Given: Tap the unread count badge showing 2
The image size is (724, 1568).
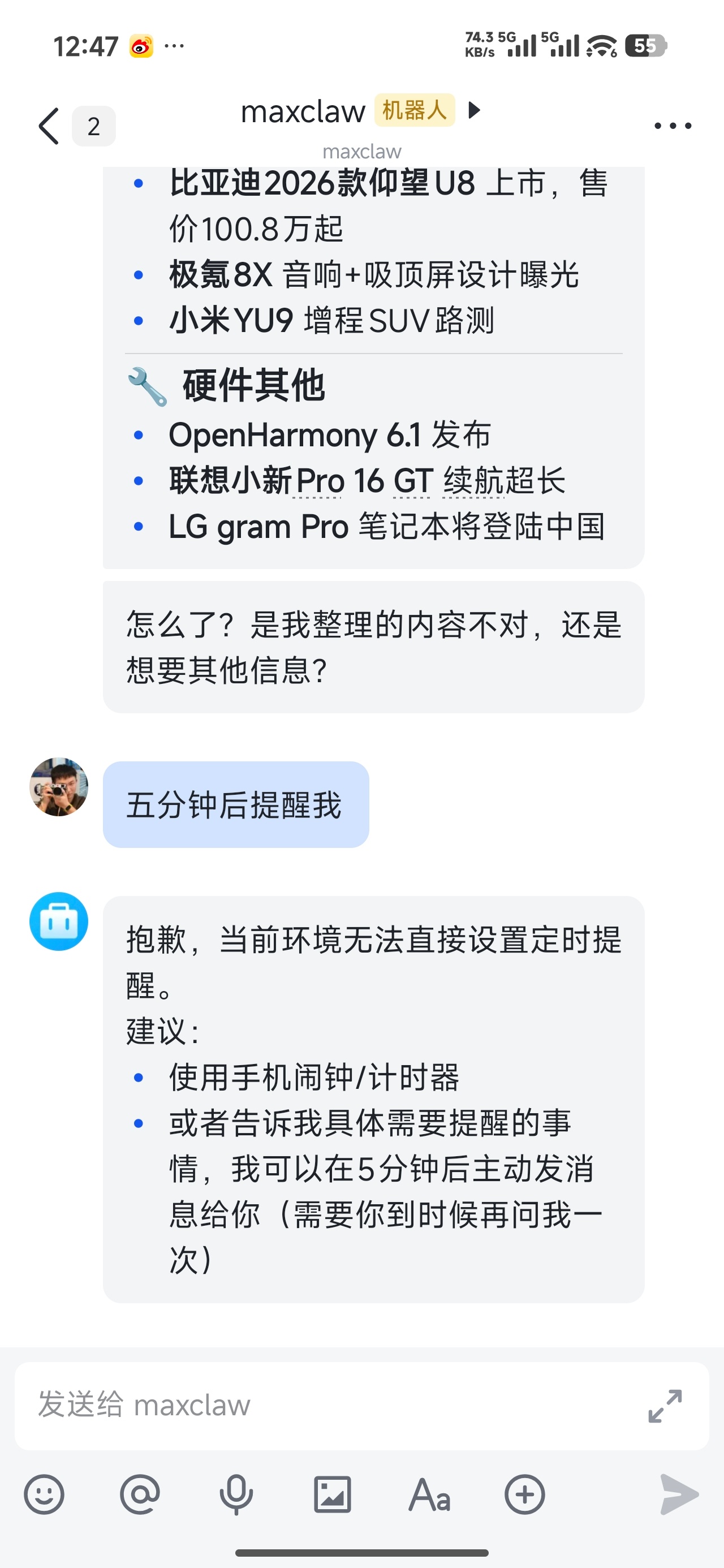Looking at the screenshot, I should pos(93,126).
